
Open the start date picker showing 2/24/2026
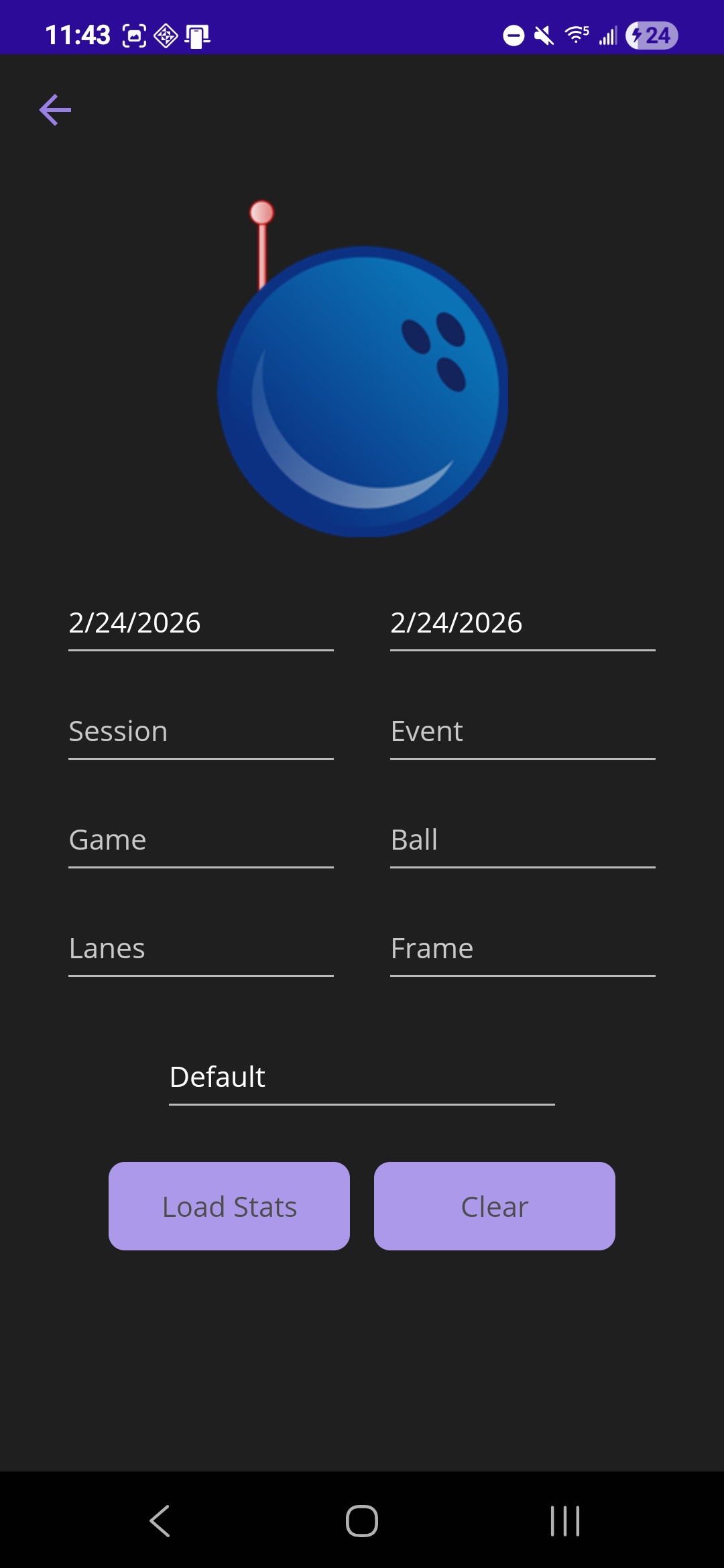click(200, 623)
